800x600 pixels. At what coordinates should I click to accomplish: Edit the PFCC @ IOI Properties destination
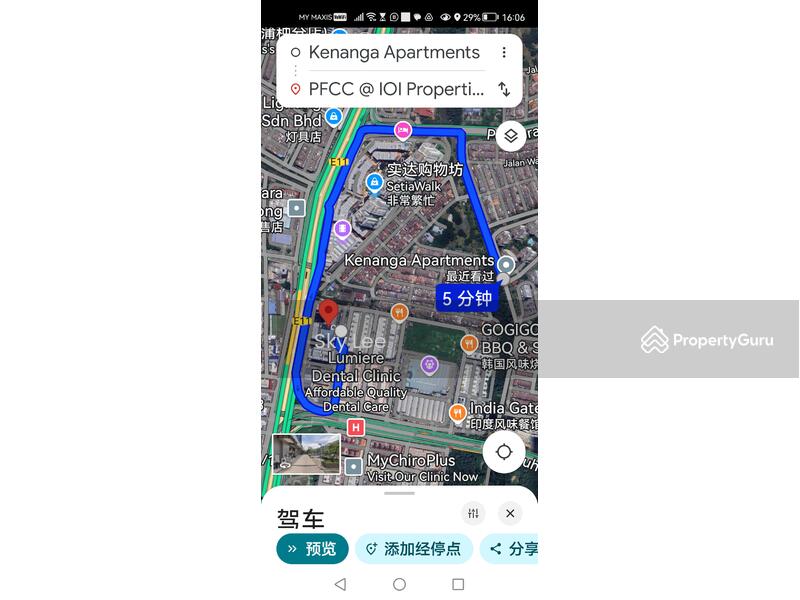pos(396,89)
